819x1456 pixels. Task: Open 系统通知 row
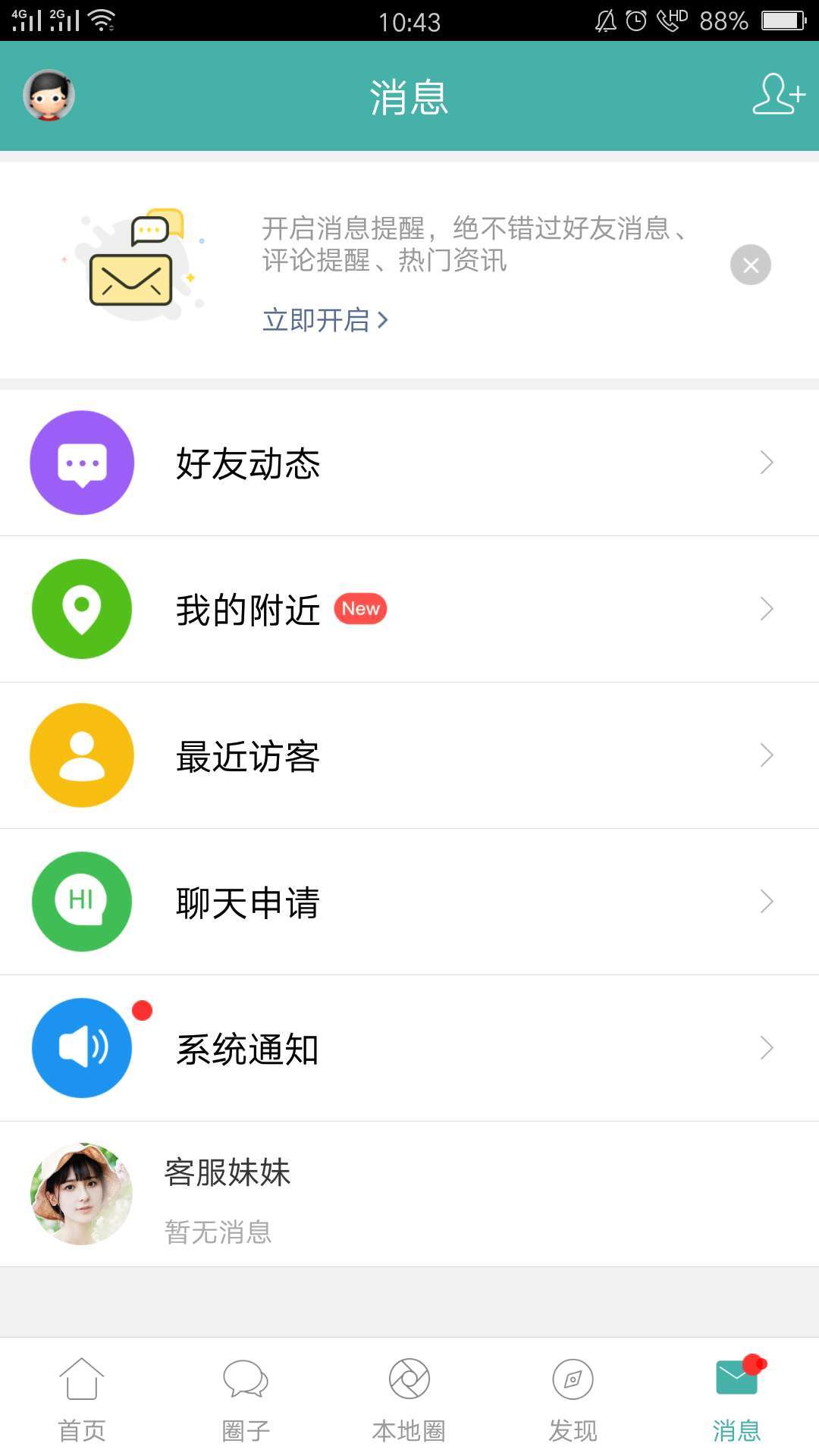409,1048
